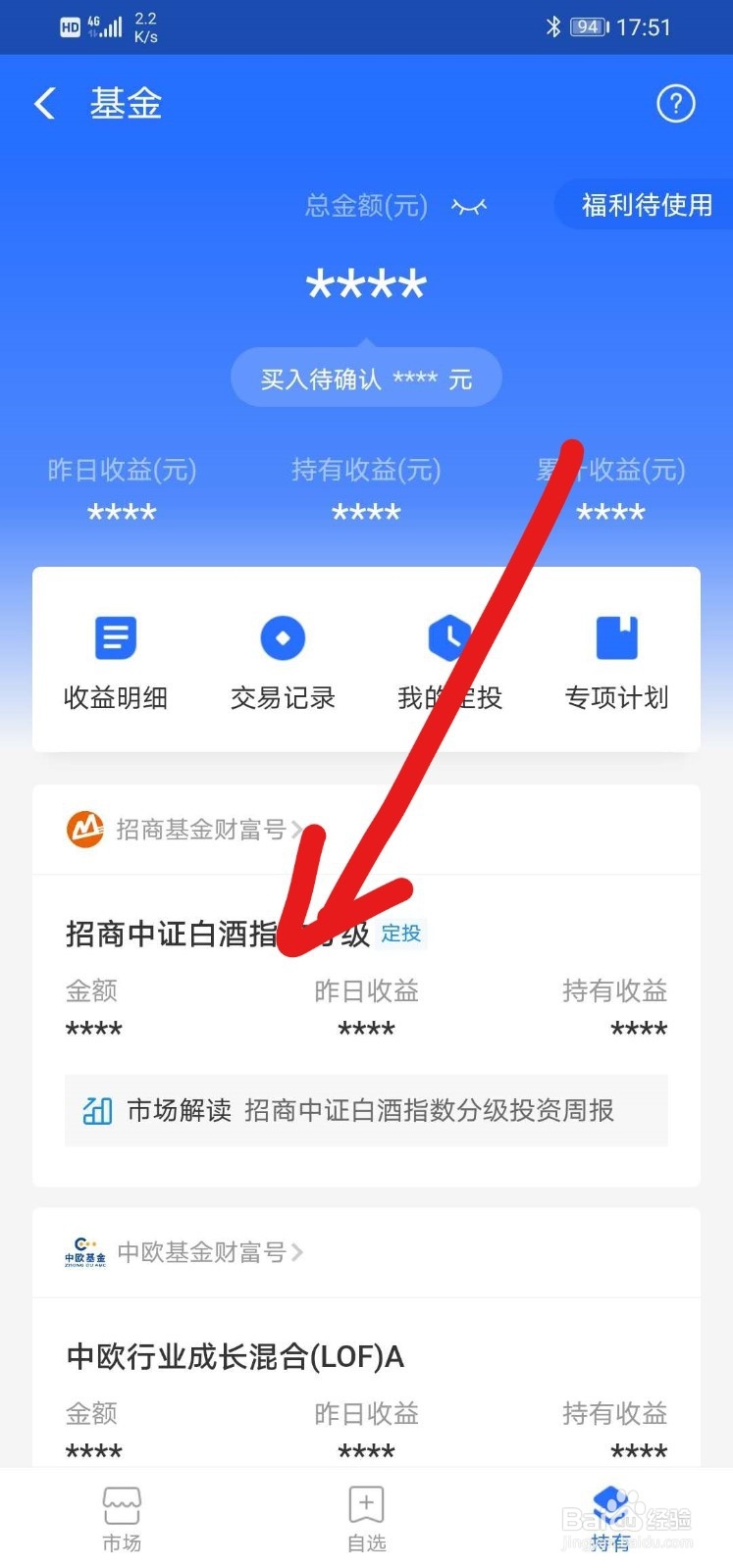Tap the 中欧基金 wealth account logo
This screenshot has height=1568, width=733.
point(82,1251)
